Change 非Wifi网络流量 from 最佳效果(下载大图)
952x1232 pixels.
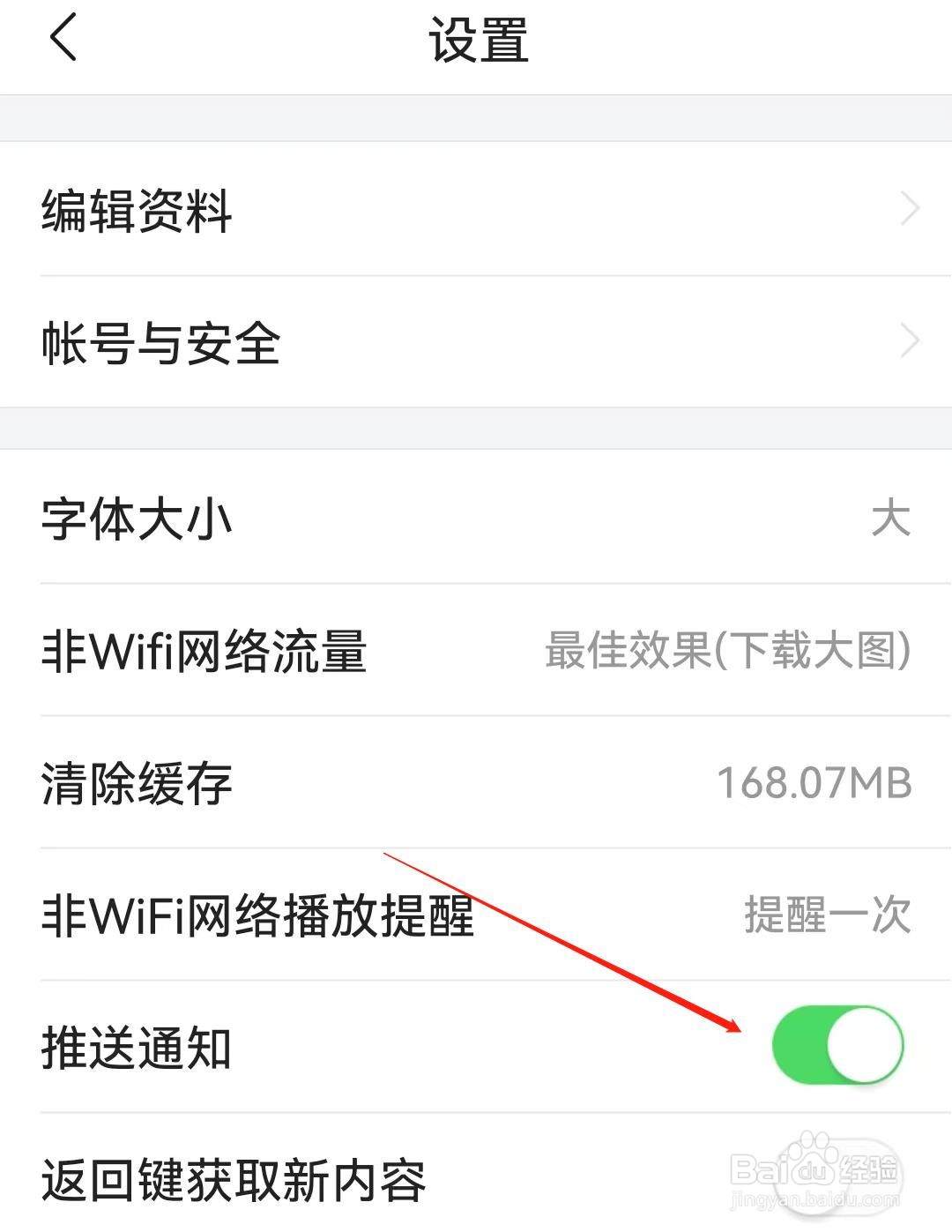pyautogui.click(x=476, y=652)
